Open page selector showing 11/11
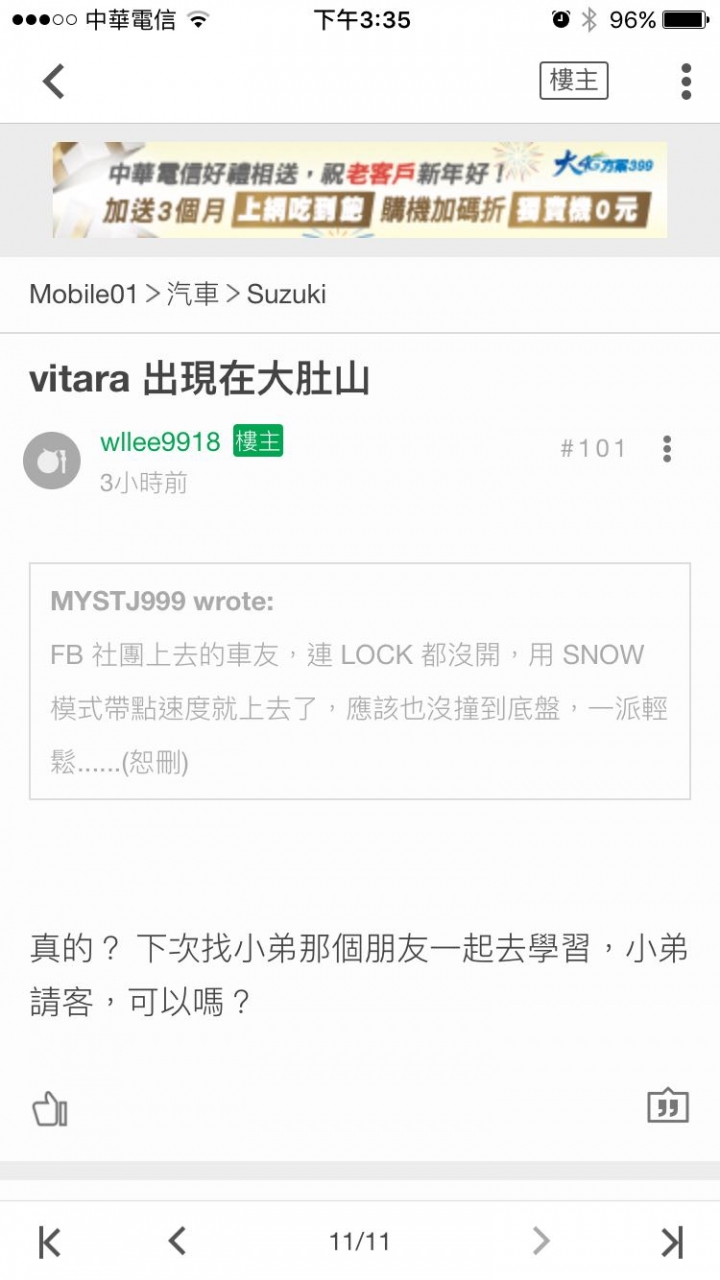The height and width of the screenshot is (1280, 720). coord(360,1242)
